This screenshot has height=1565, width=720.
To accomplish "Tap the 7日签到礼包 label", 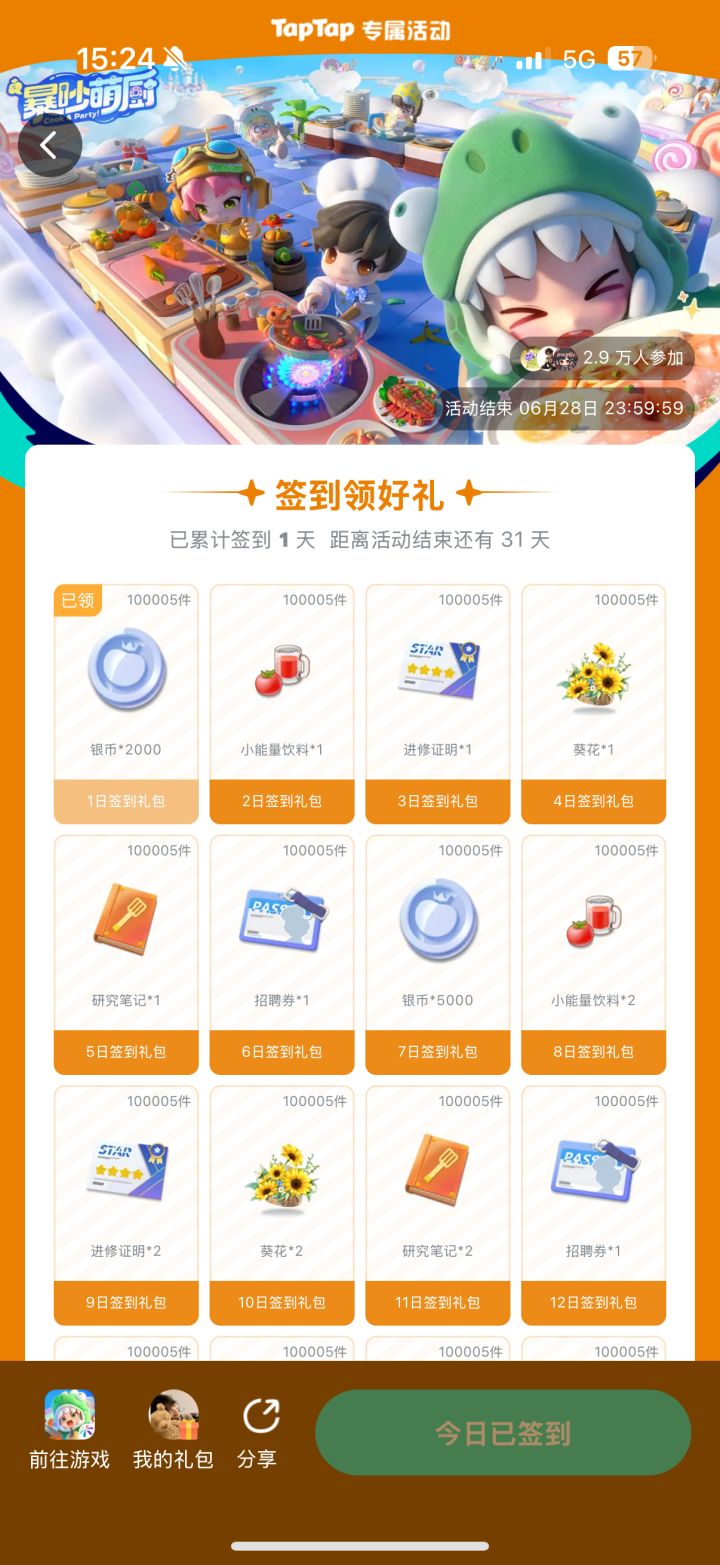I will pyautogui.click(x=437, y=1051).
